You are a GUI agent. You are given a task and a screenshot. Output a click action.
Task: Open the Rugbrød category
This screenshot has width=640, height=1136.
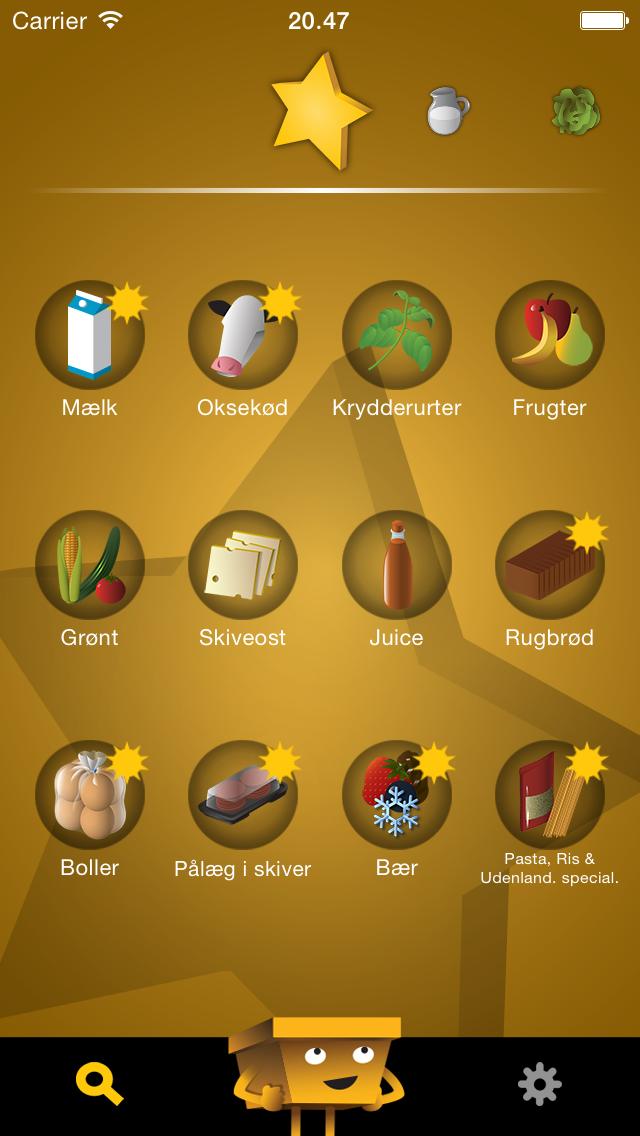pos(550,565)
